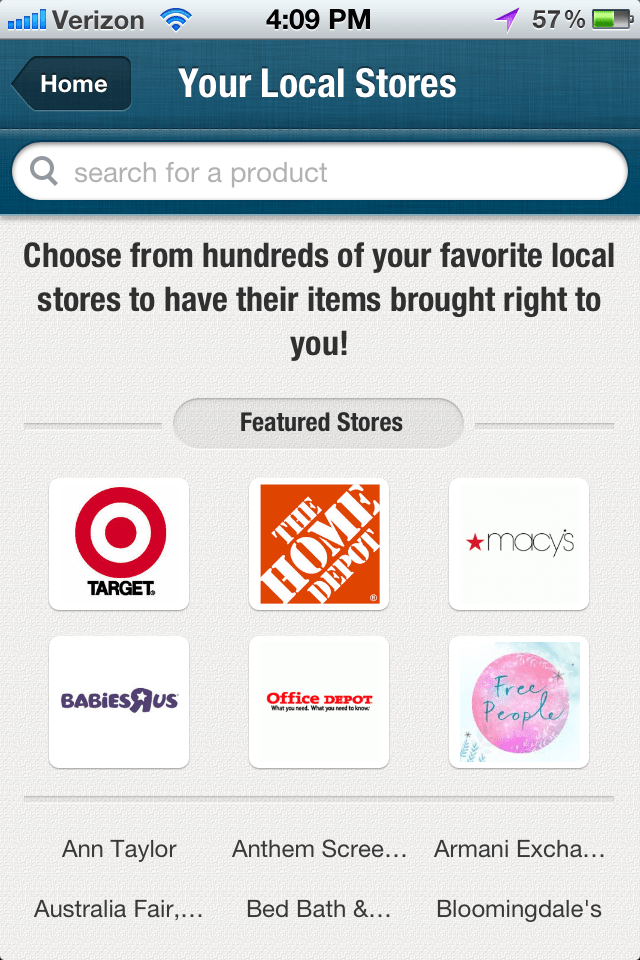Select the Free People store

click(519, 702)
